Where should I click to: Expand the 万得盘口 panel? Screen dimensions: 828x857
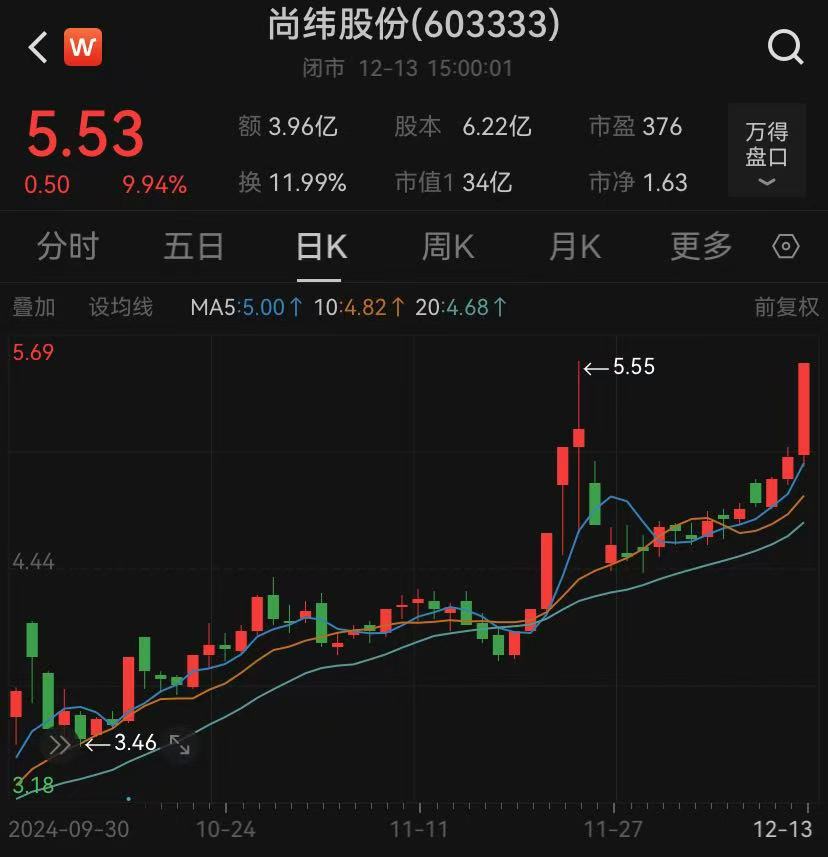767,150
